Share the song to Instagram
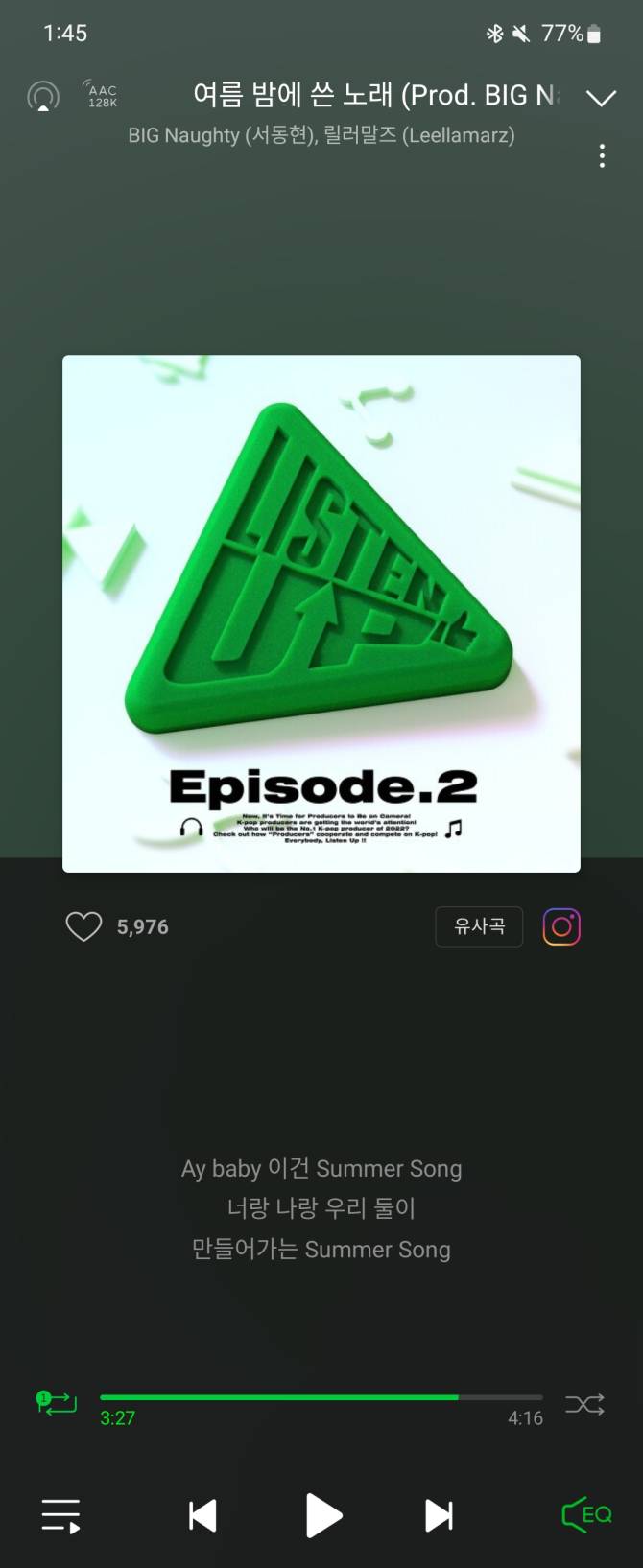Viewport: 643px width, 1568px height. pos(561,926)
